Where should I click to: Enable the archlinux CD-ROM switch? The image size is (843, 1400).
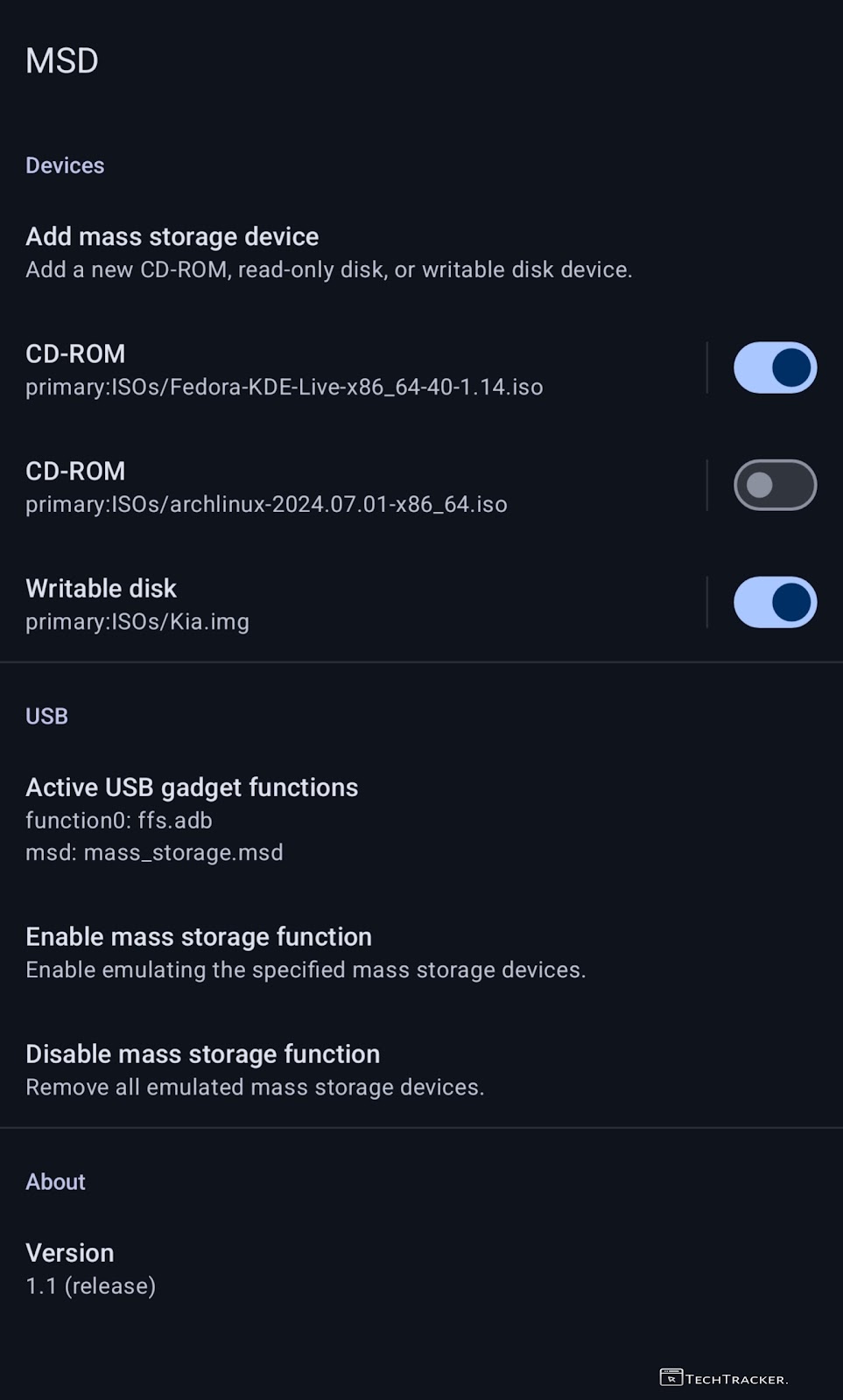[775, 485]
